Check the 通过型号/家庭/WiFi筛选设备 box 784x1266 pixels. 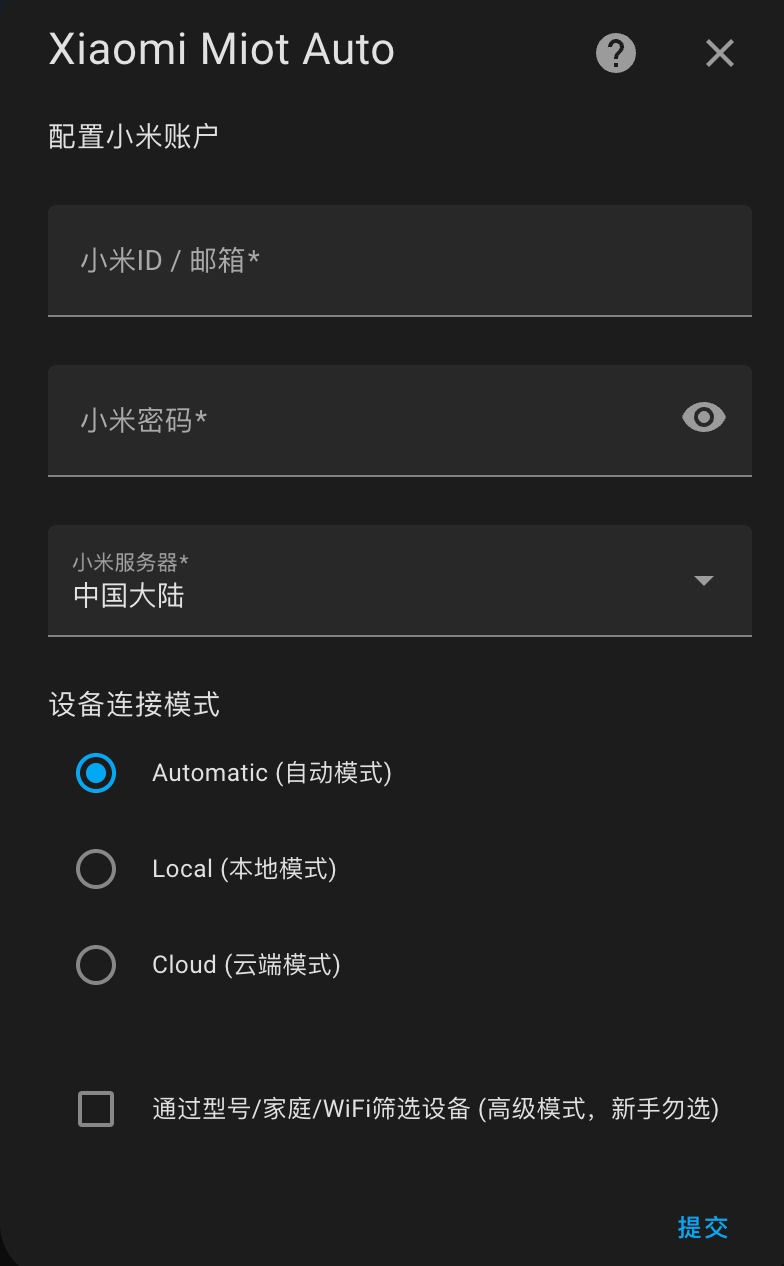click(x=96, y=1109)
